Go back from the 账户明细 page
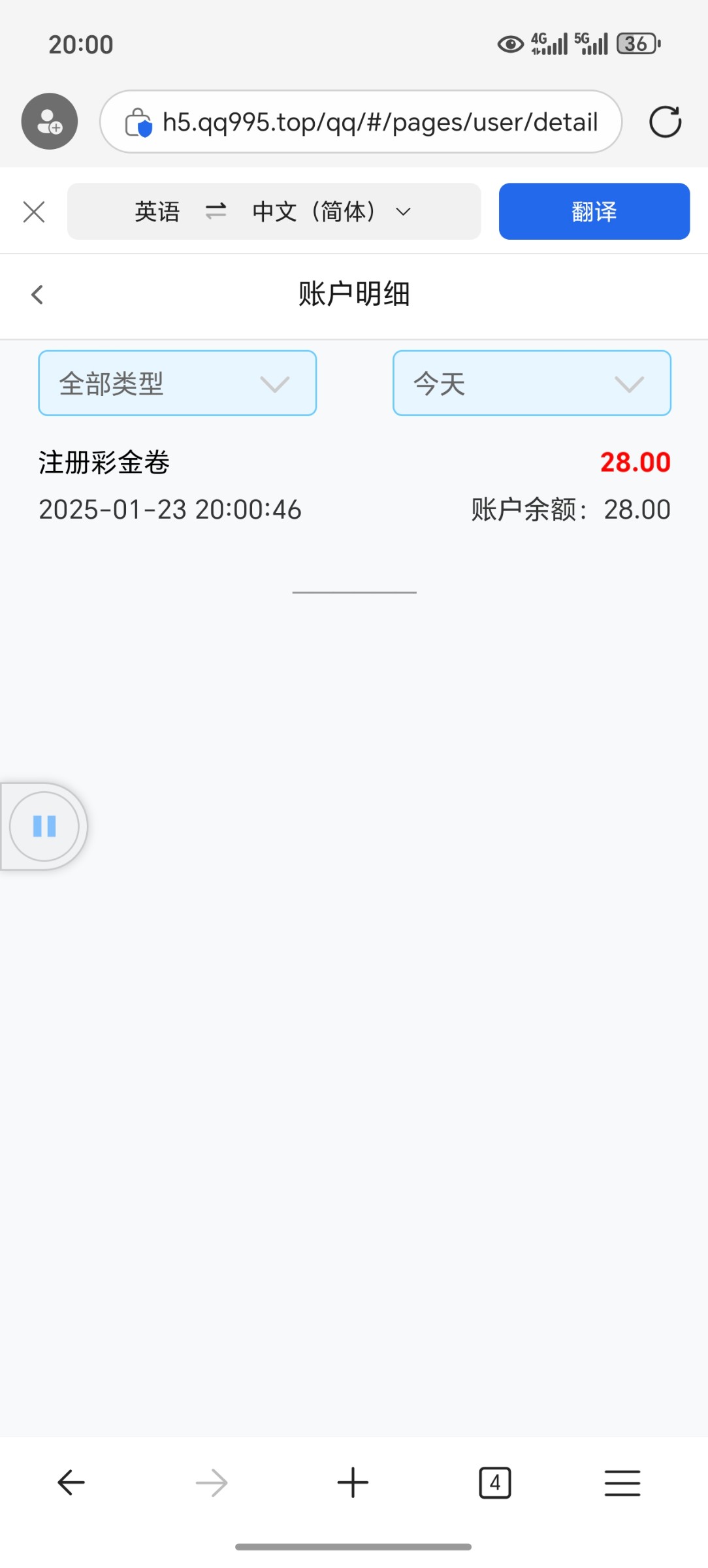 [x=37, y=295]
